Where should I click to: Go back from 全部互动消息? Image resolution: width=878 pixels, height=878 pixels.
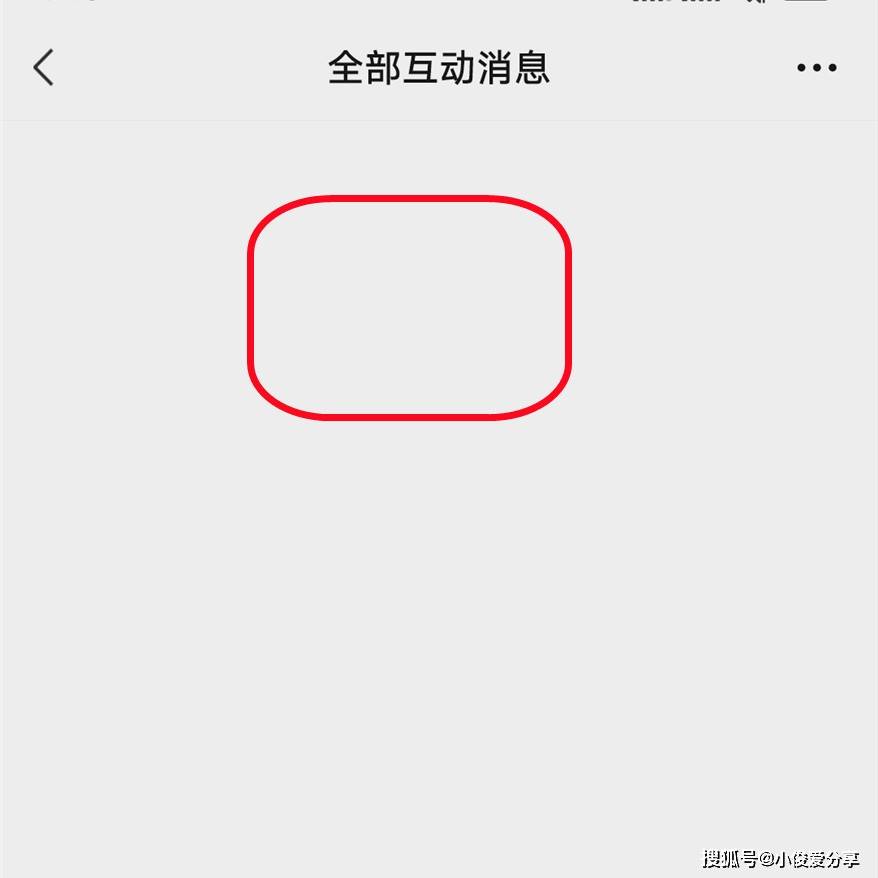pos(43,68)
